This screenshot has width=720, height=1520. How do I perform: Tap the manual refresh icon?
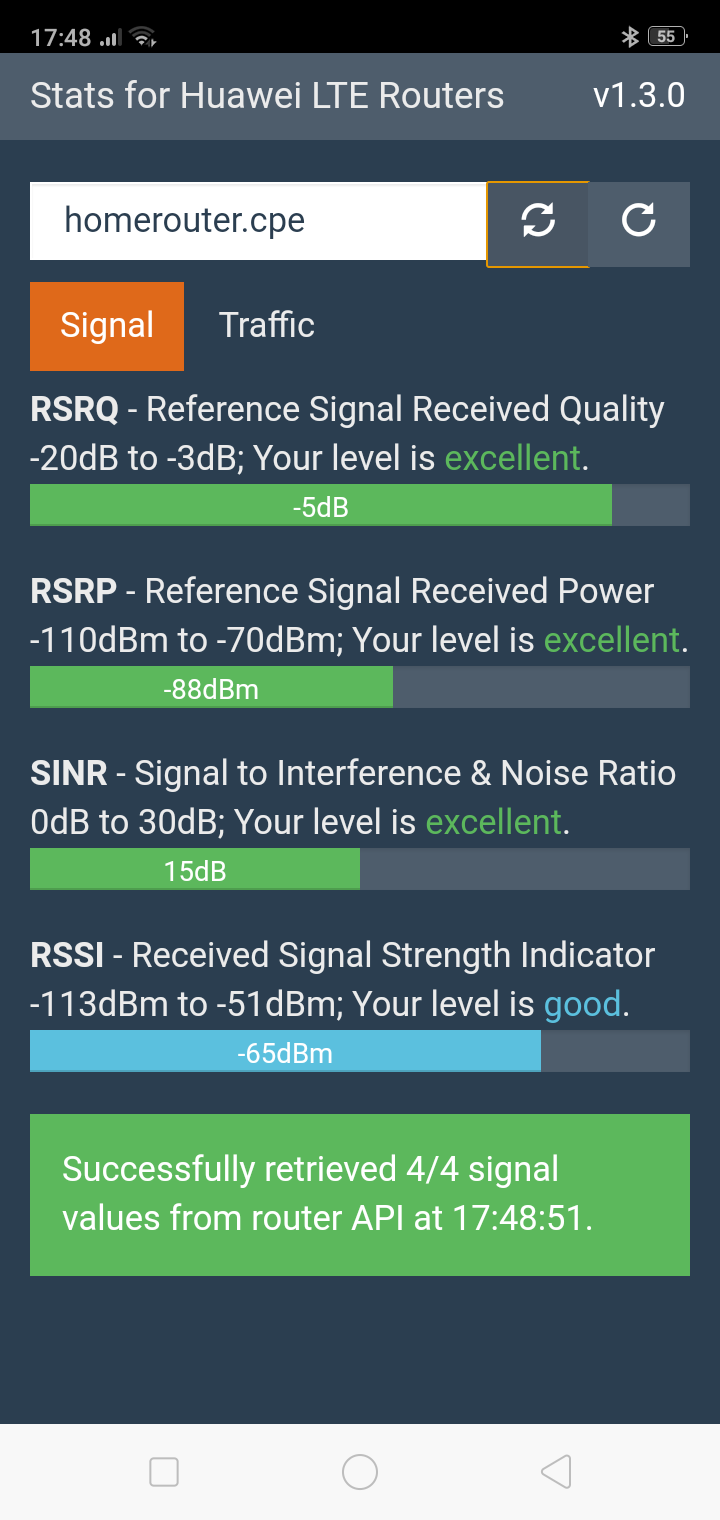(x=640, y=224)
